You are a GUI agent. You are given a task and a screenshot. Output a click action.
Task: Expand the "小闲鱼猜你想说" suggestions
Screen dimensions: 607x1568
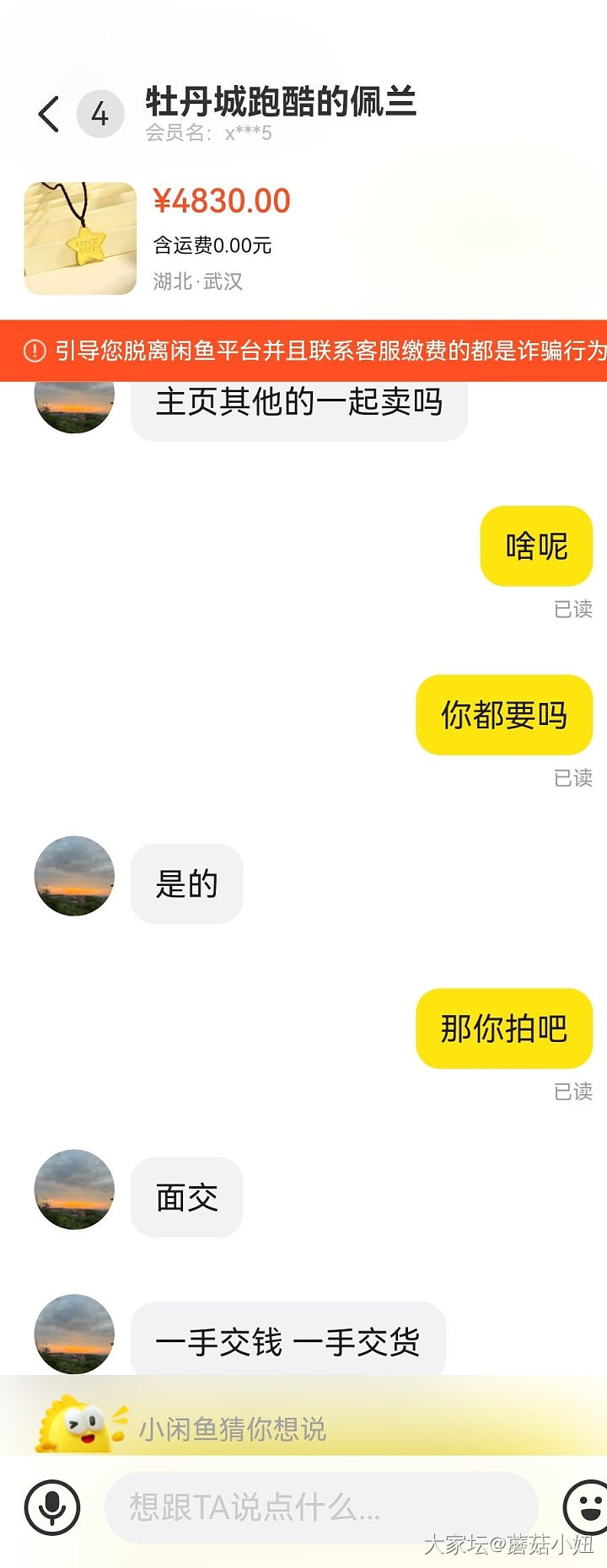coord(232,1429)
